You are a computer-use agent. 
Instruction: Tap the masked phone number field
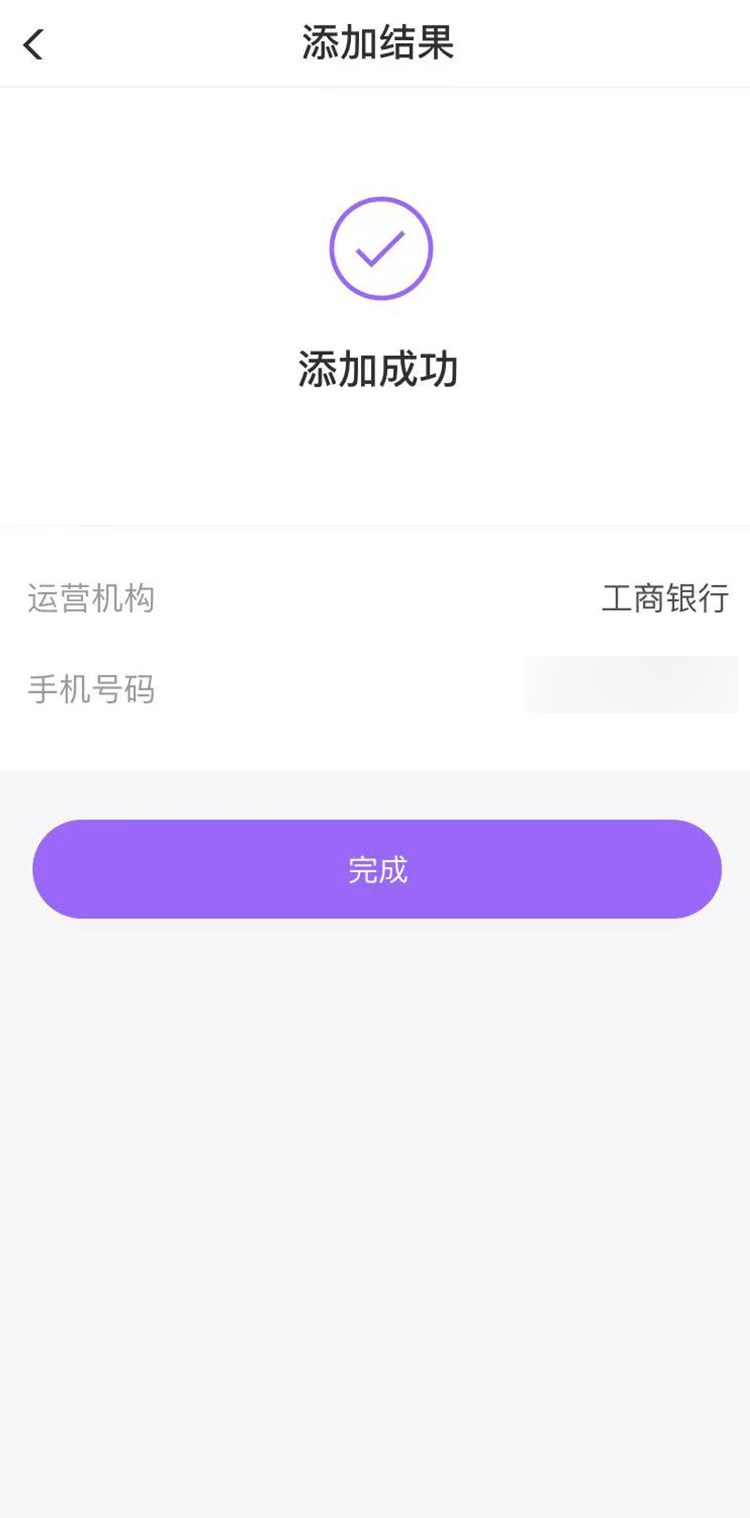(630, 685)
